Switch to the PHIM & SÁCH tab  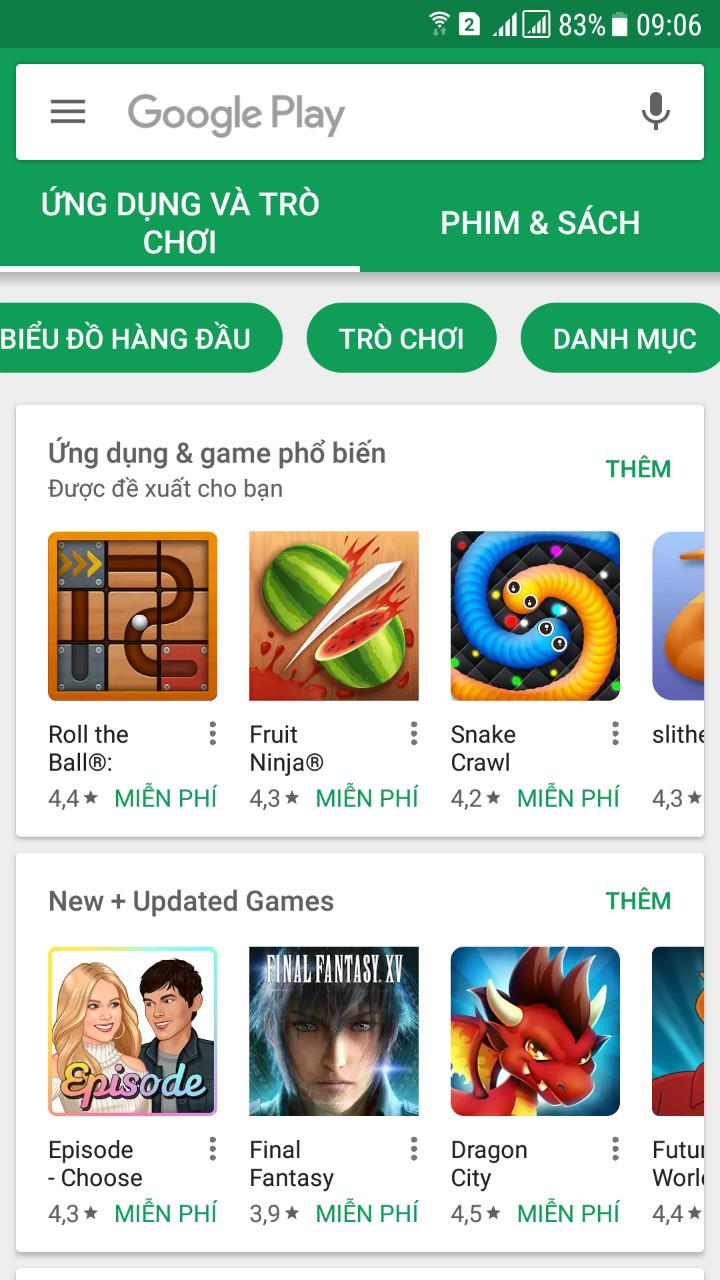click(x=540, y=222)
